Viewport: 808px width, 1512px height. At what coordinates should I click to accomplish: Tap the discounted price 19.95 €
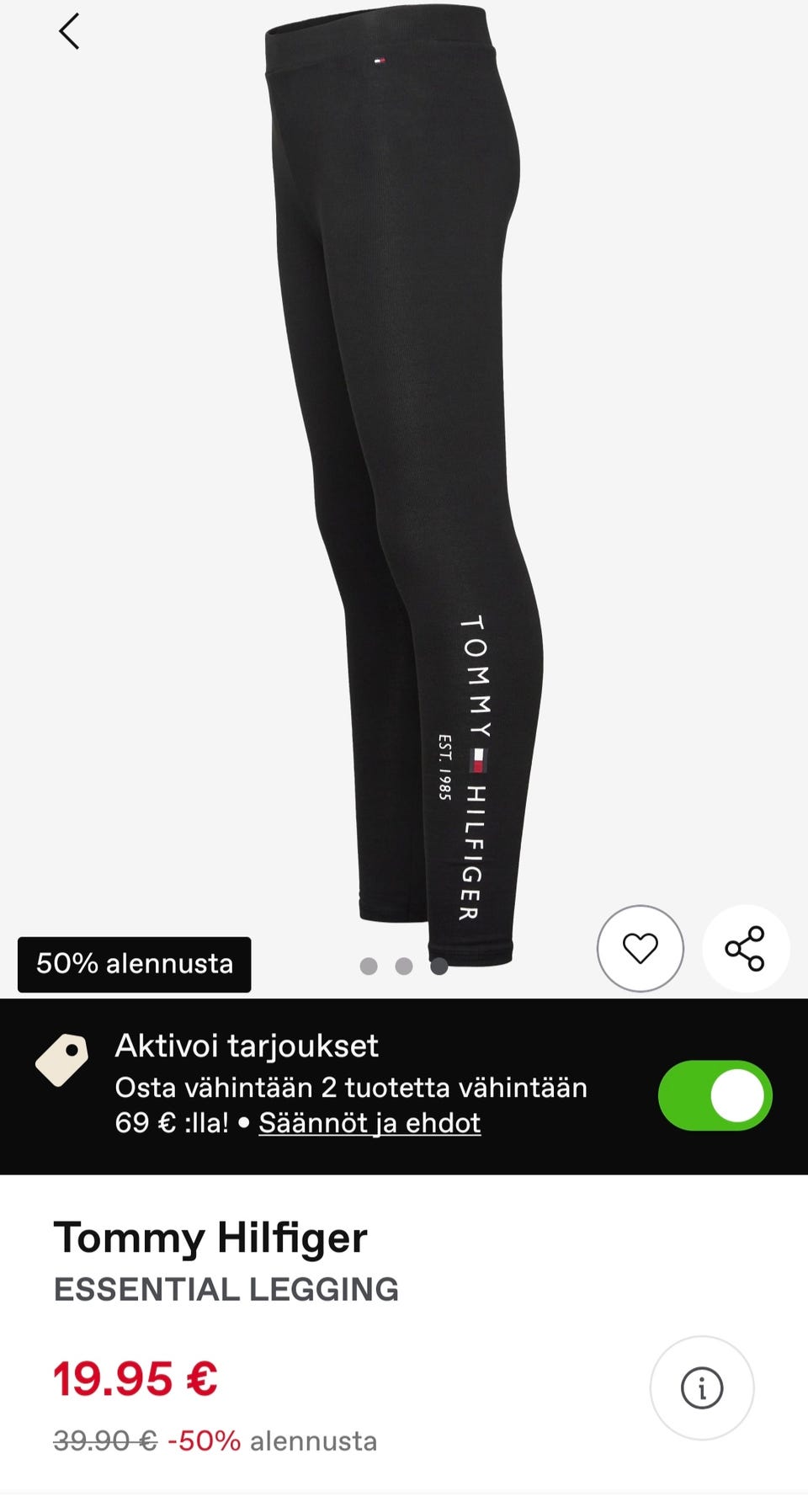click(x=133, y=1379)
